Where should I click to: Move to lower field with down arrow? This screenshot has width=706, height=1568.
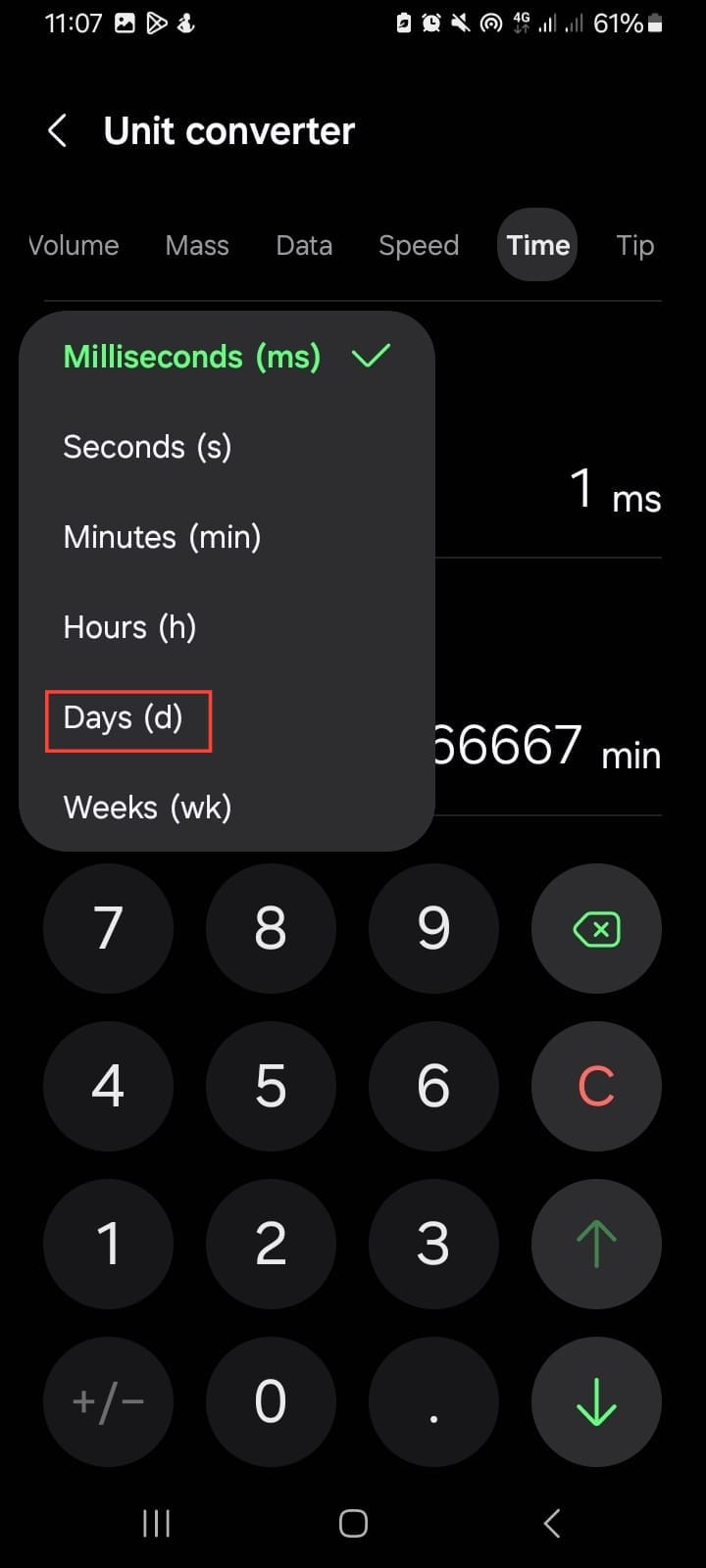[596, 1401]
